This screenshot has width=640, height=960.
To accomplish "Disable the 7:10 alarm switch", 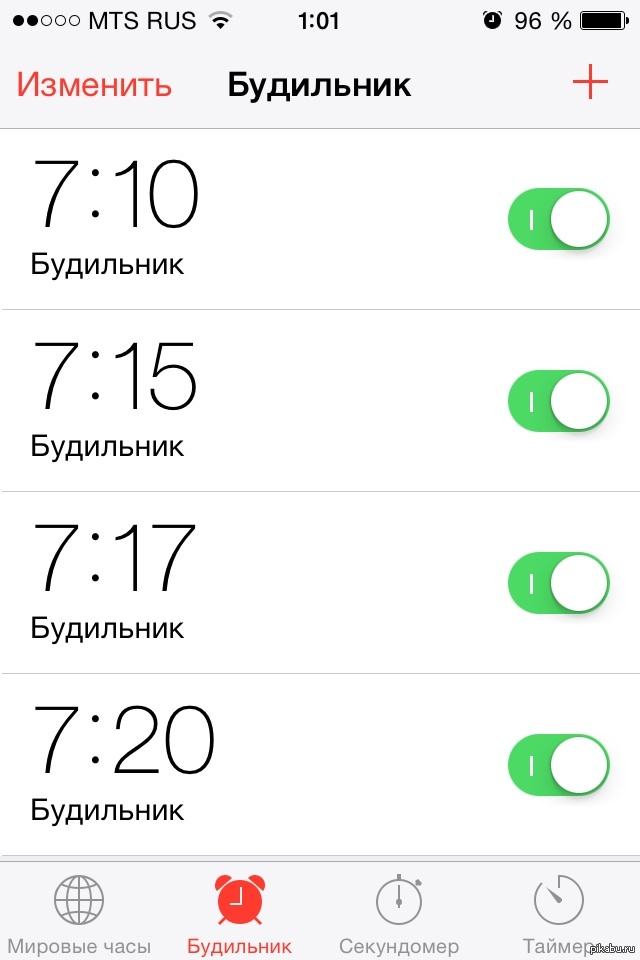I will pos(559,220).
